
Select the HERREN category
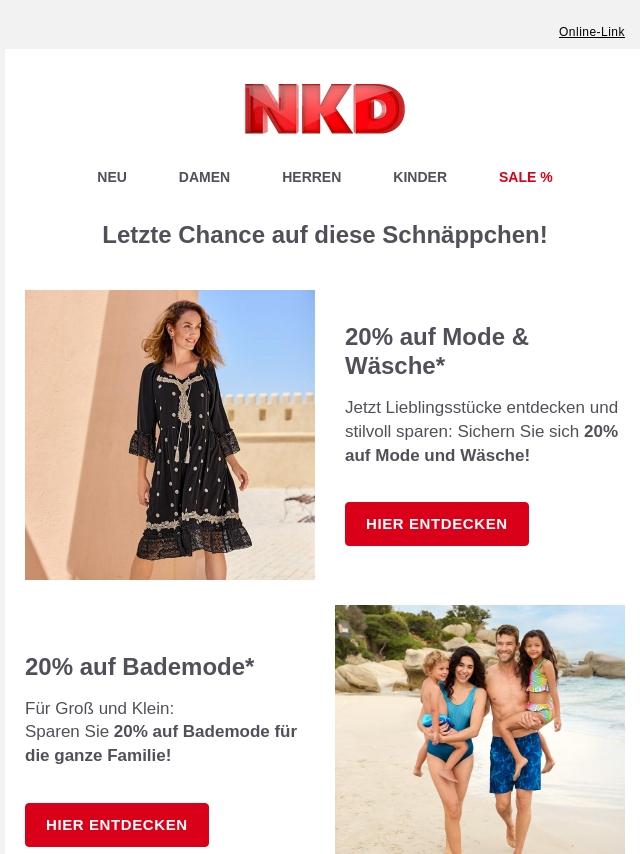(x=311, y=177)
